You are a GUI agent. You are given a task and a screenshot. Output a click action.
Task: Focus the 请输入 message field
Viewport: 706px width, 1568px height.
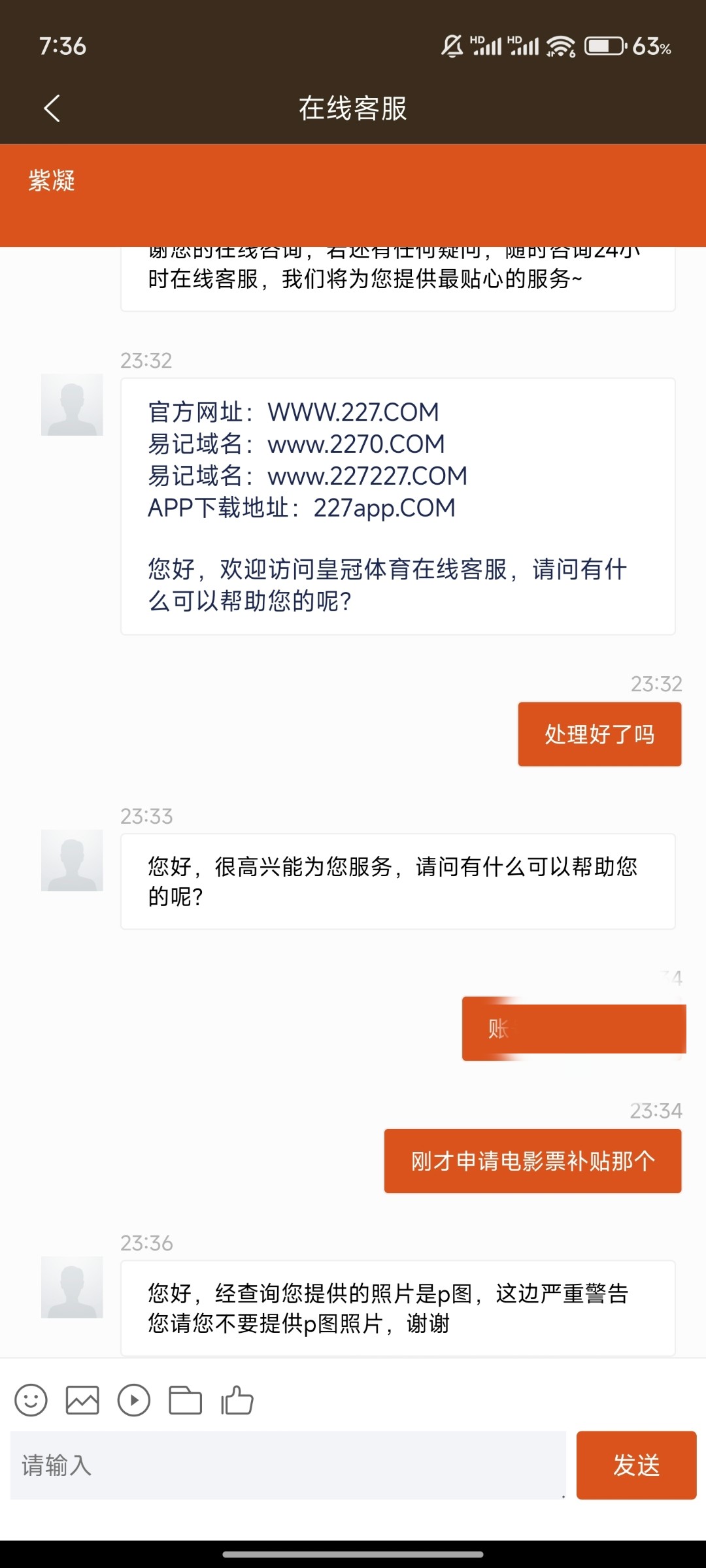[x=288, y=1465]
